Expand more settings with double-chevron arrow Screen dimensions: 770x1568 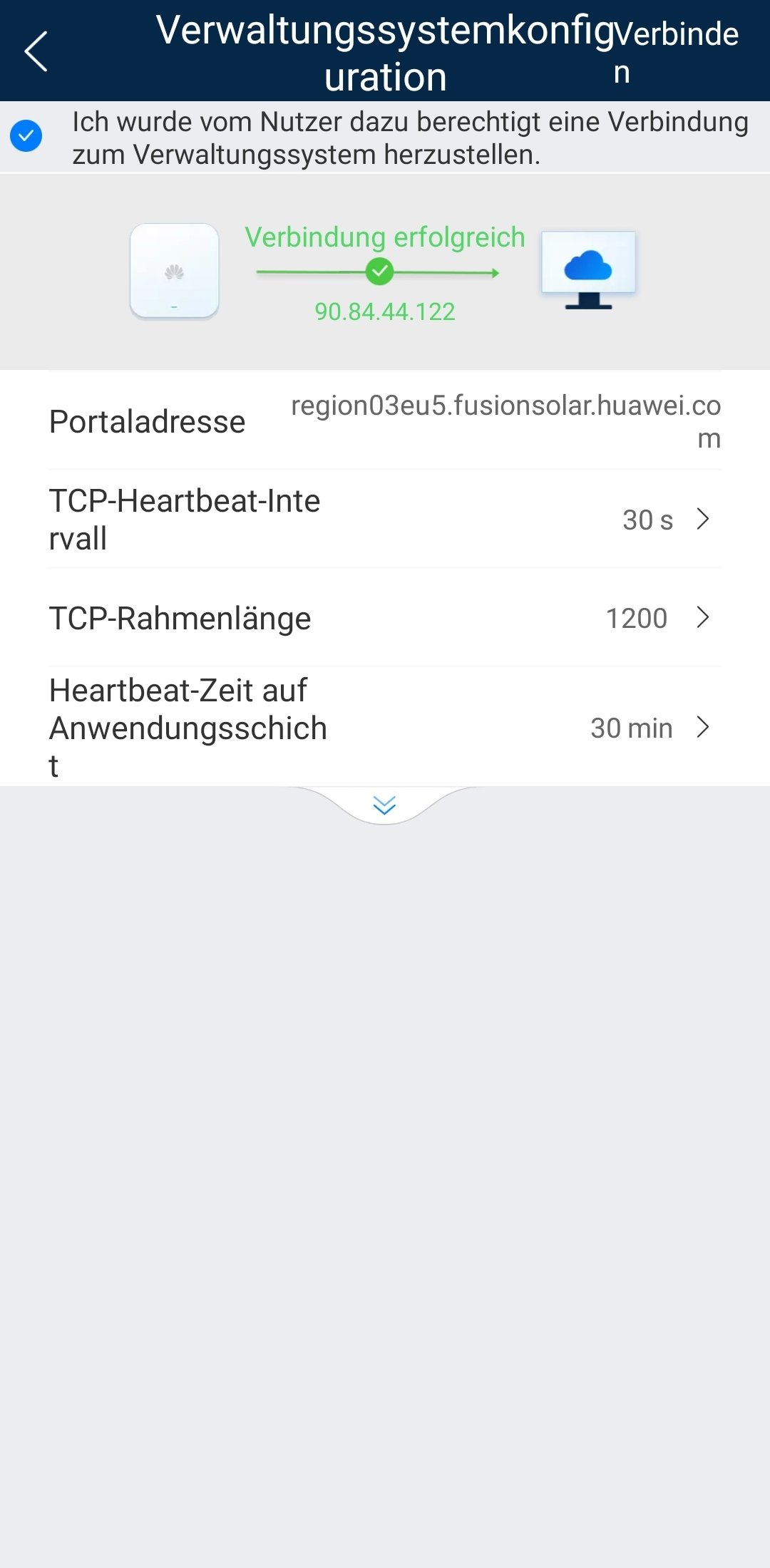click(384, 805)
